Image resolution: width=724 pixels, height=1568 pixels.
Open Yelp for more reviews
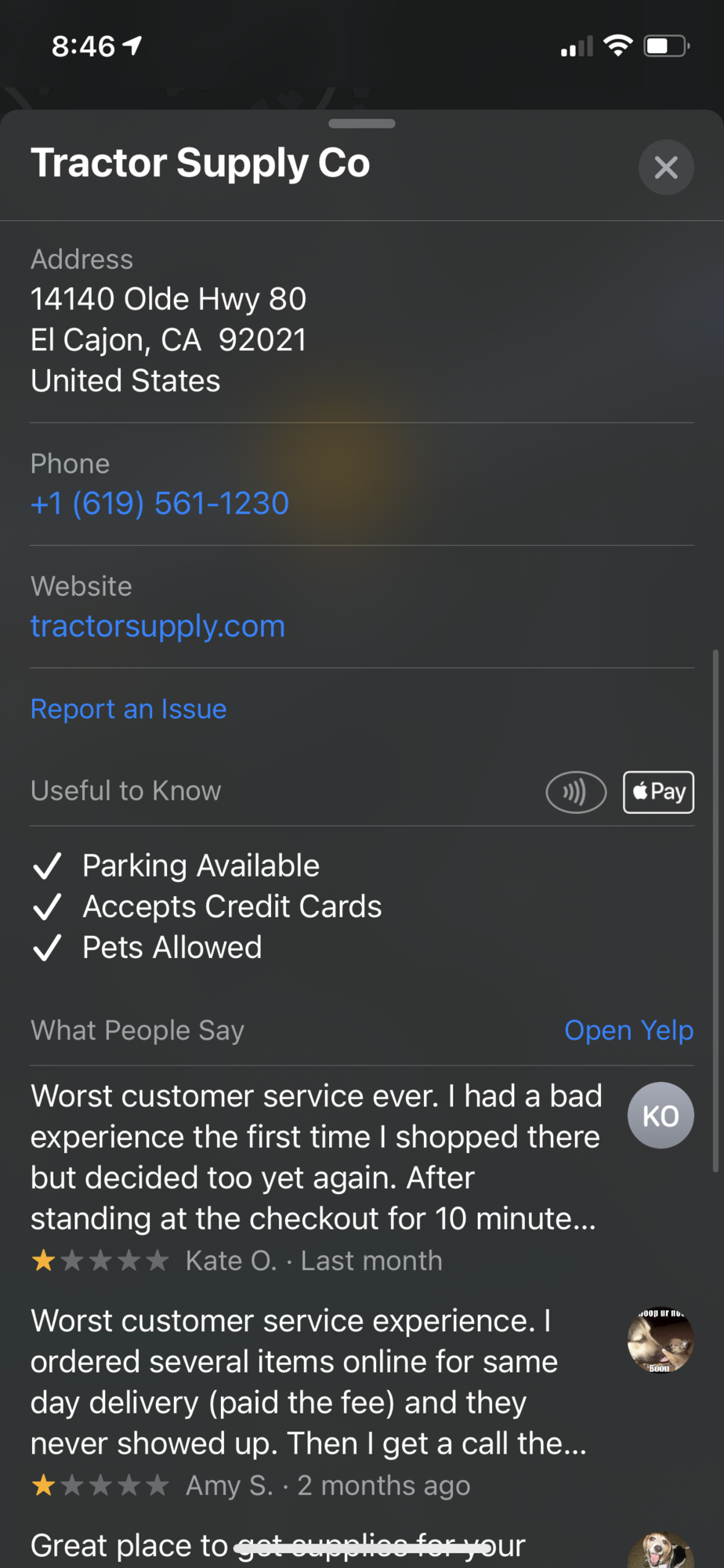tap(628, 1030)
